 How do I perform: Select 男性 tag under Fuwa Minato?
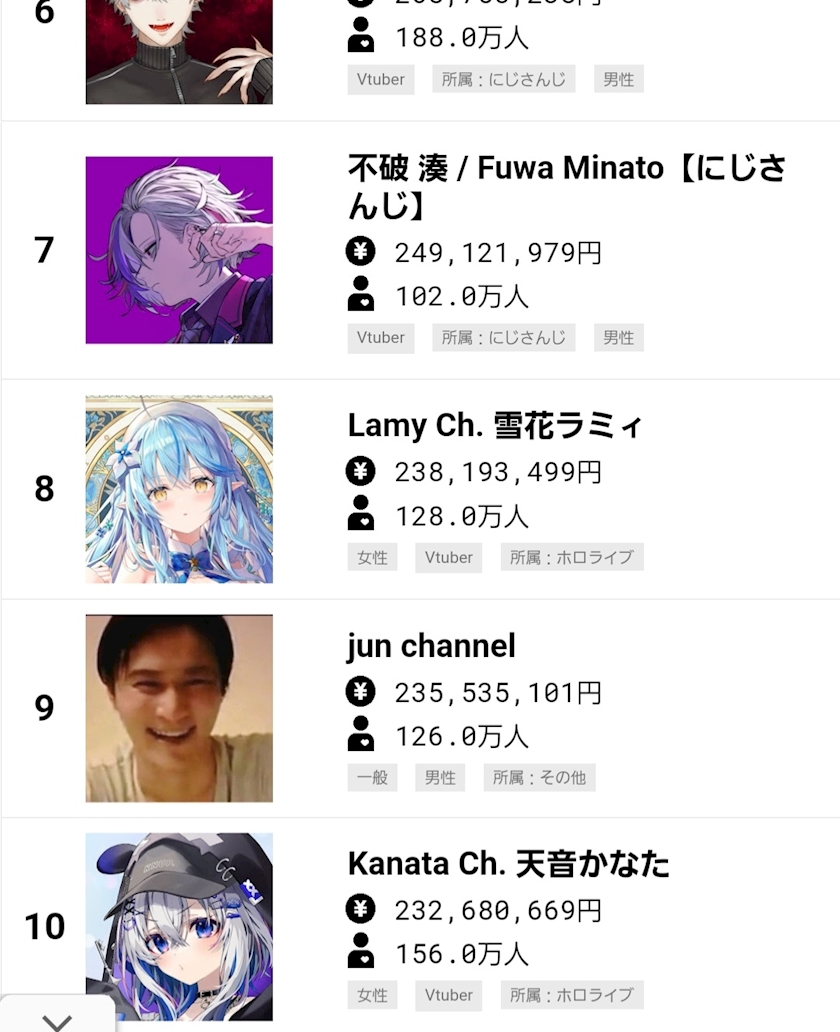(618, 338)
